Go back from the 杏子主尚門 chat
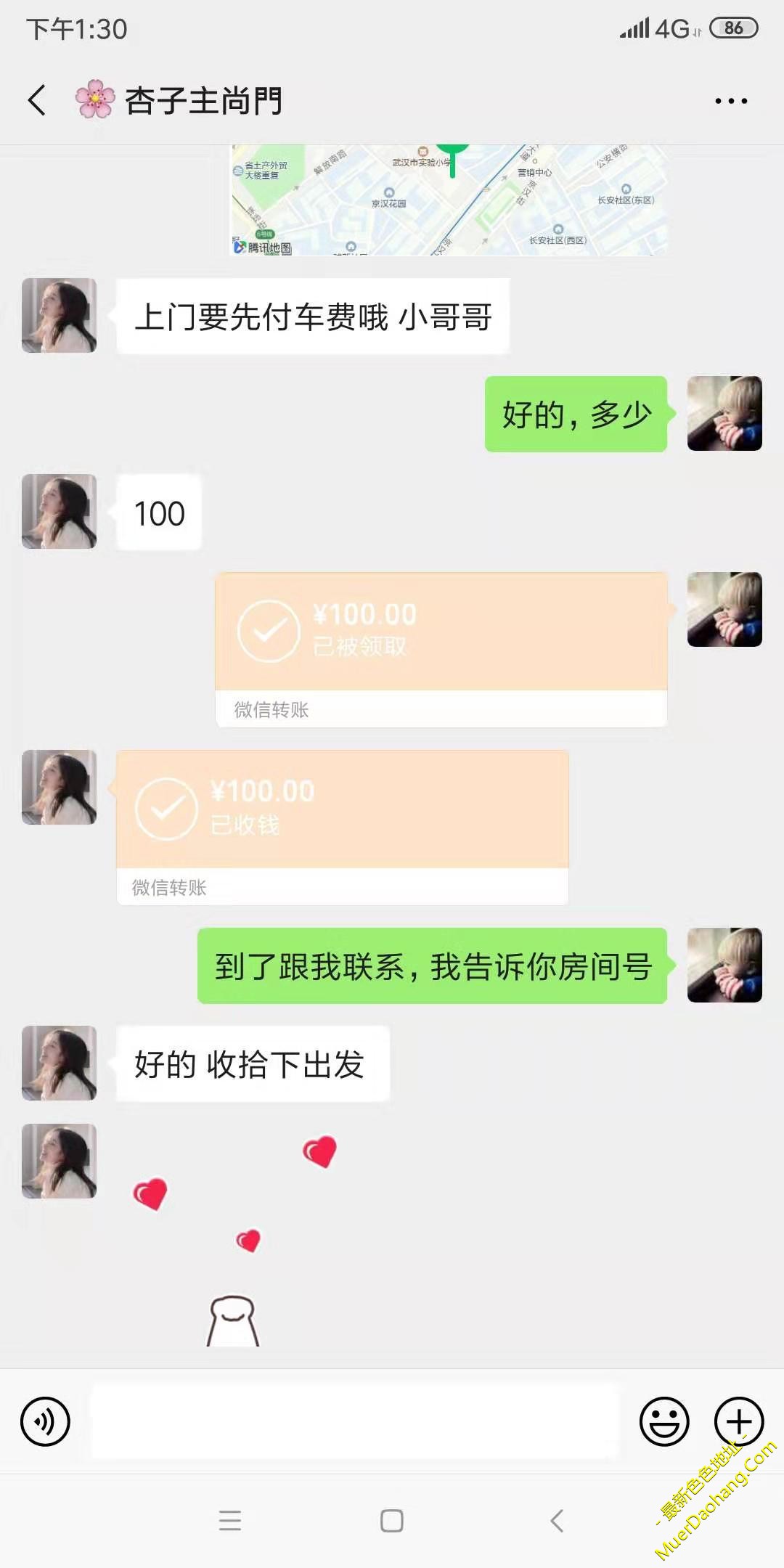Viewport: 784px width, 1568px height. coord(38,100)
